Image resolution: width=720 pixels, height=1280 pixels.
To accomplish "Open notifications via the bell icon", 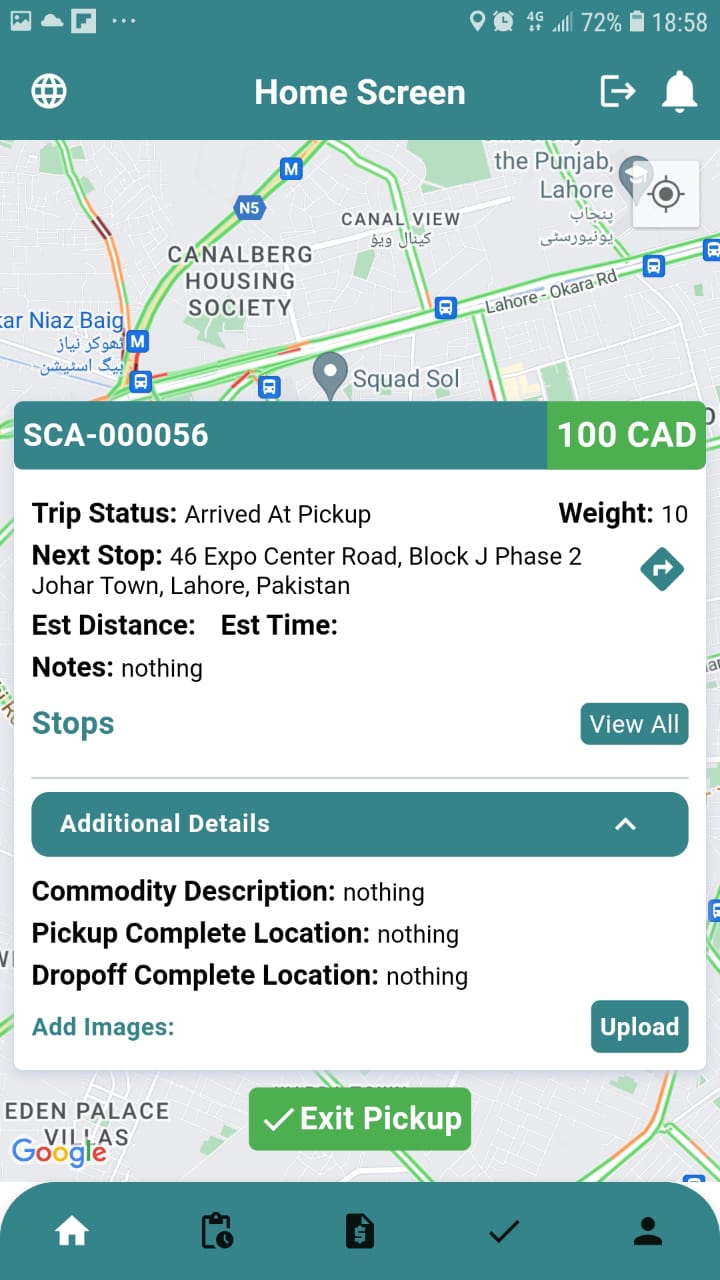I will (679, 91).
